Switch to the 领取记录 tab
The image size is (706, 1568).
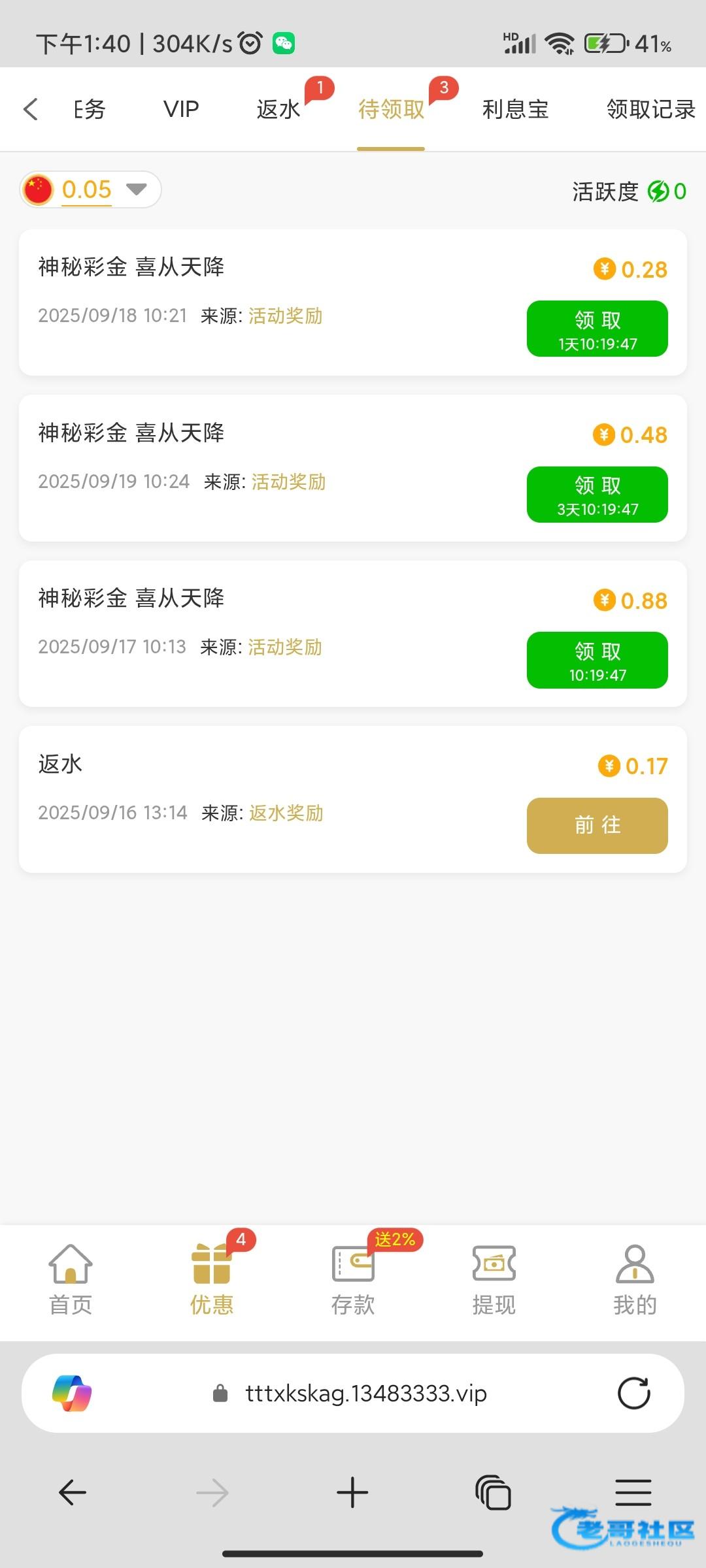point(650,109)
